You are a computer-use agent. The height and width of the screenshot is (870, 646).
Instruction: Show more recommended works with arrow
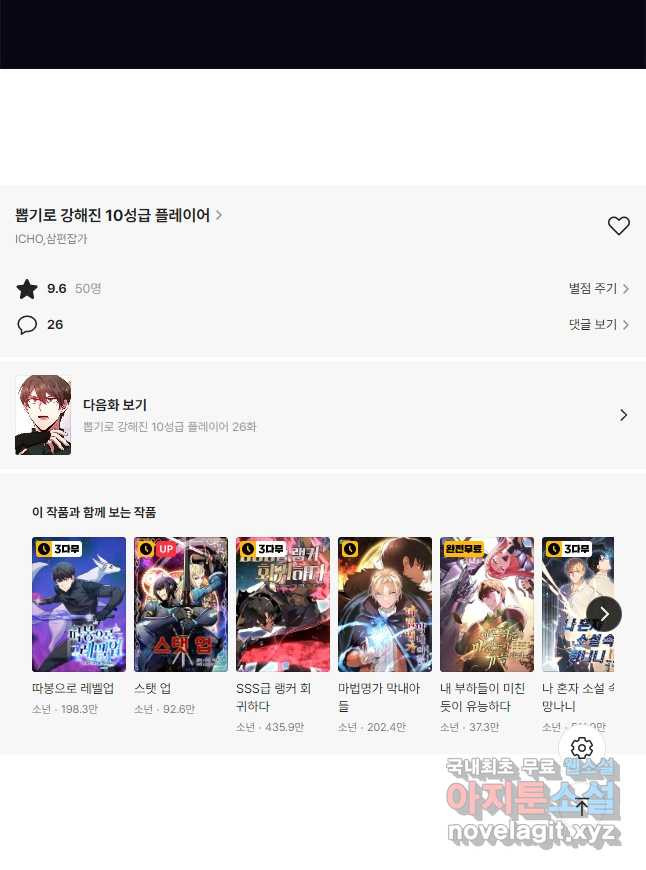(x=604, y=614)
